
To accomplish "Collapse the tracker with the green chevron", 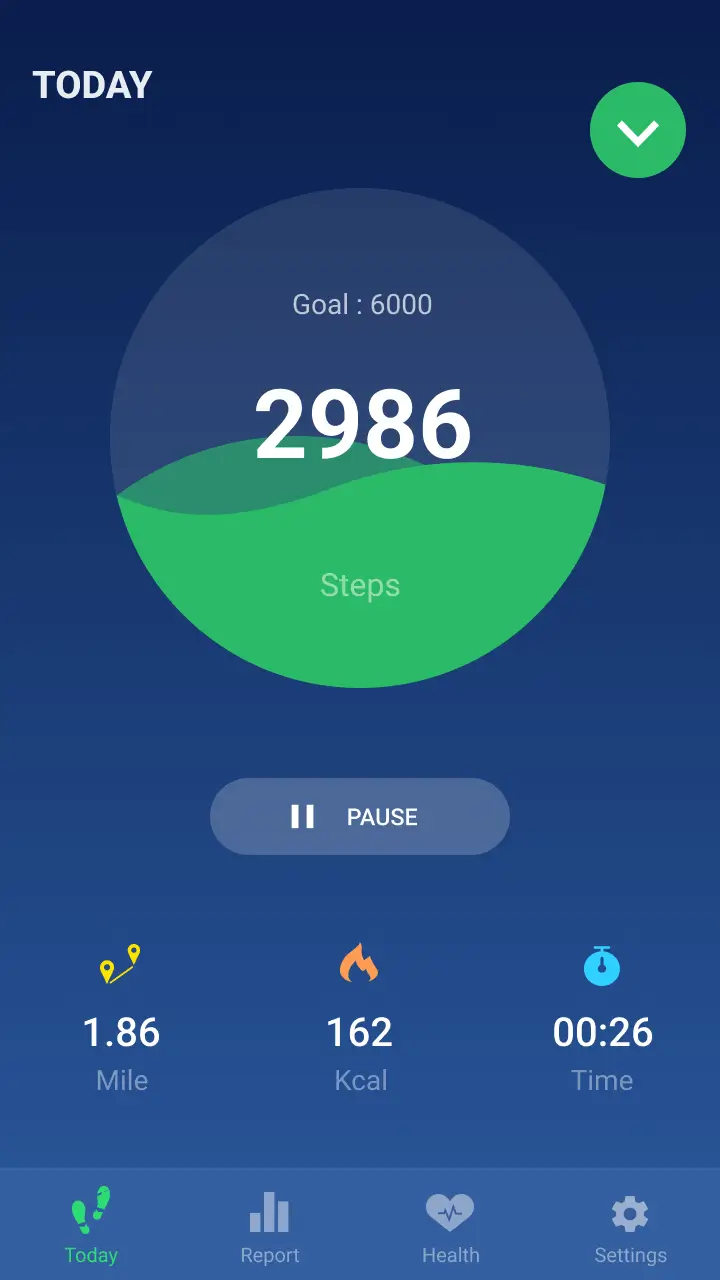I will coord(637,130).
